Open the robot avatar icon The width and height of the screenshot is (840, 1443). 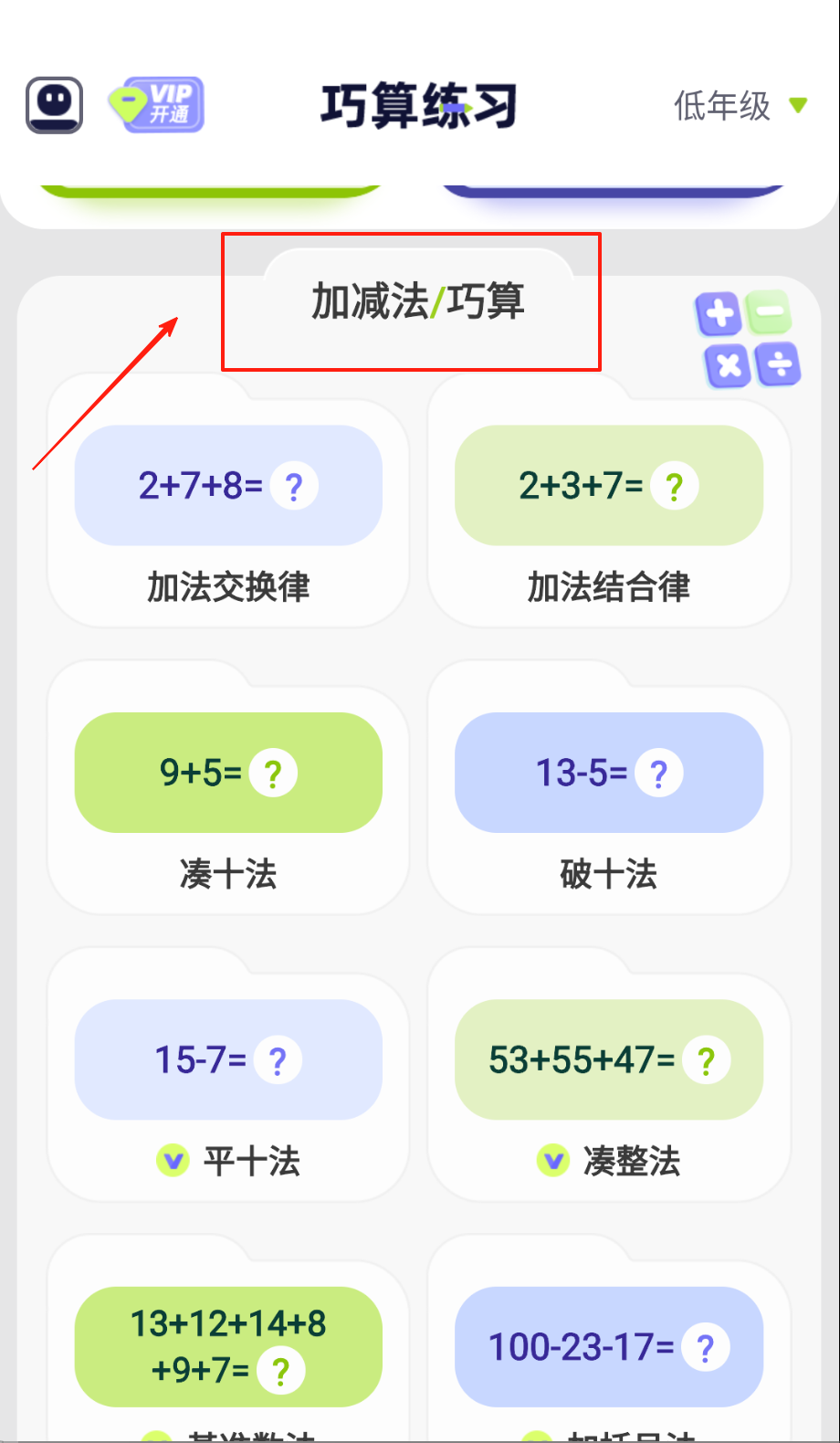click(55, 105)
